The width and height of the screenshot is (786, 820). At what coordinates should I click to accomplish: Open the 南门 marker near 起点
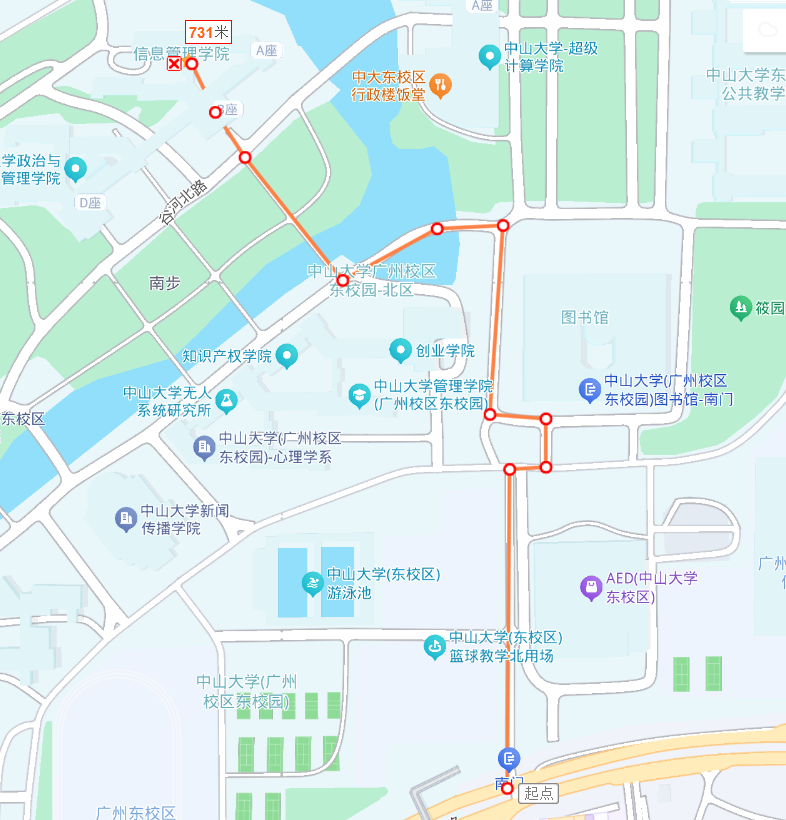tap(509, 761)
